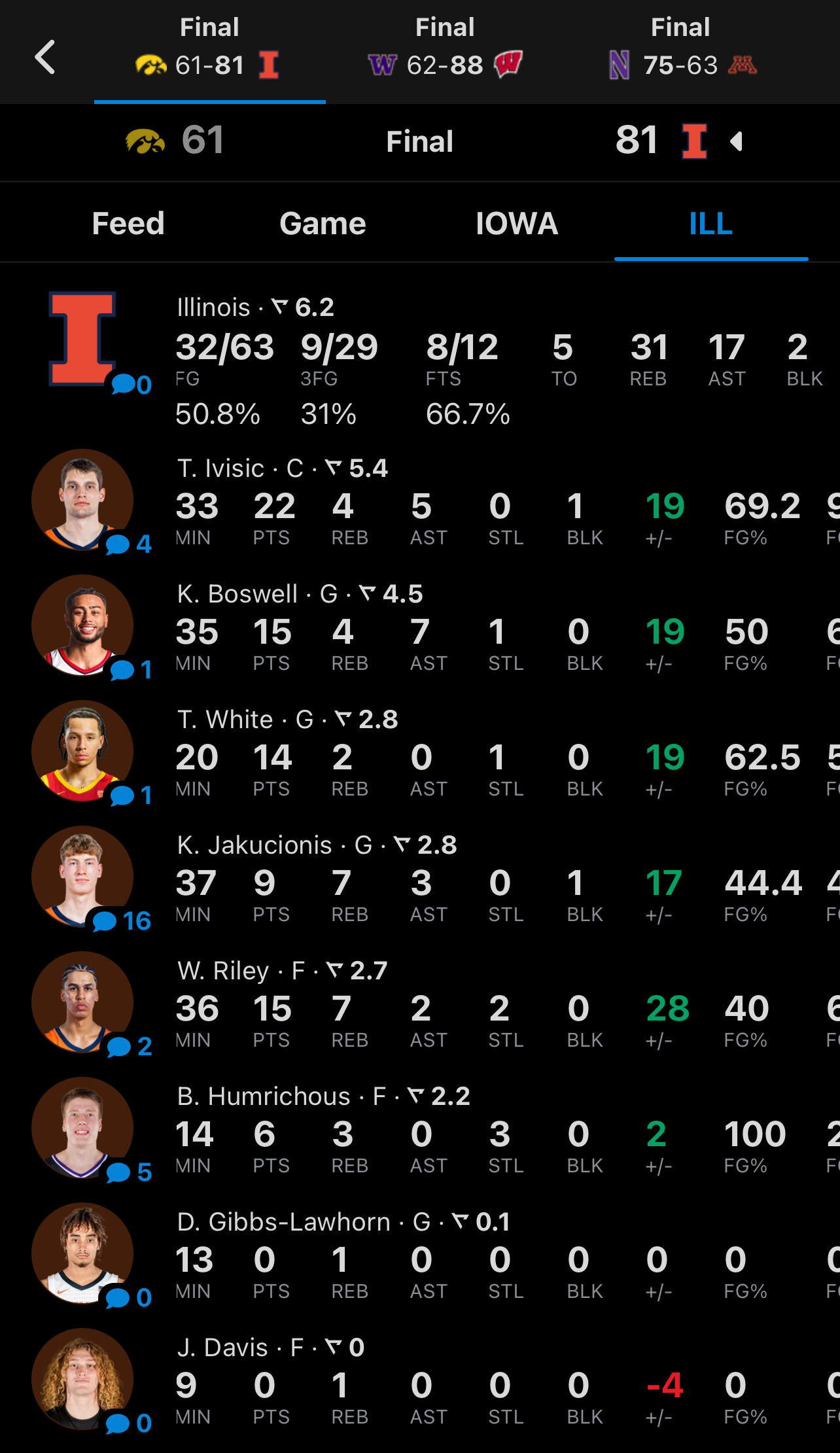Open K. Jakucionis's player row
Image resolution: width=840 pixels, height=1453 pixels.
click(420, 877)
